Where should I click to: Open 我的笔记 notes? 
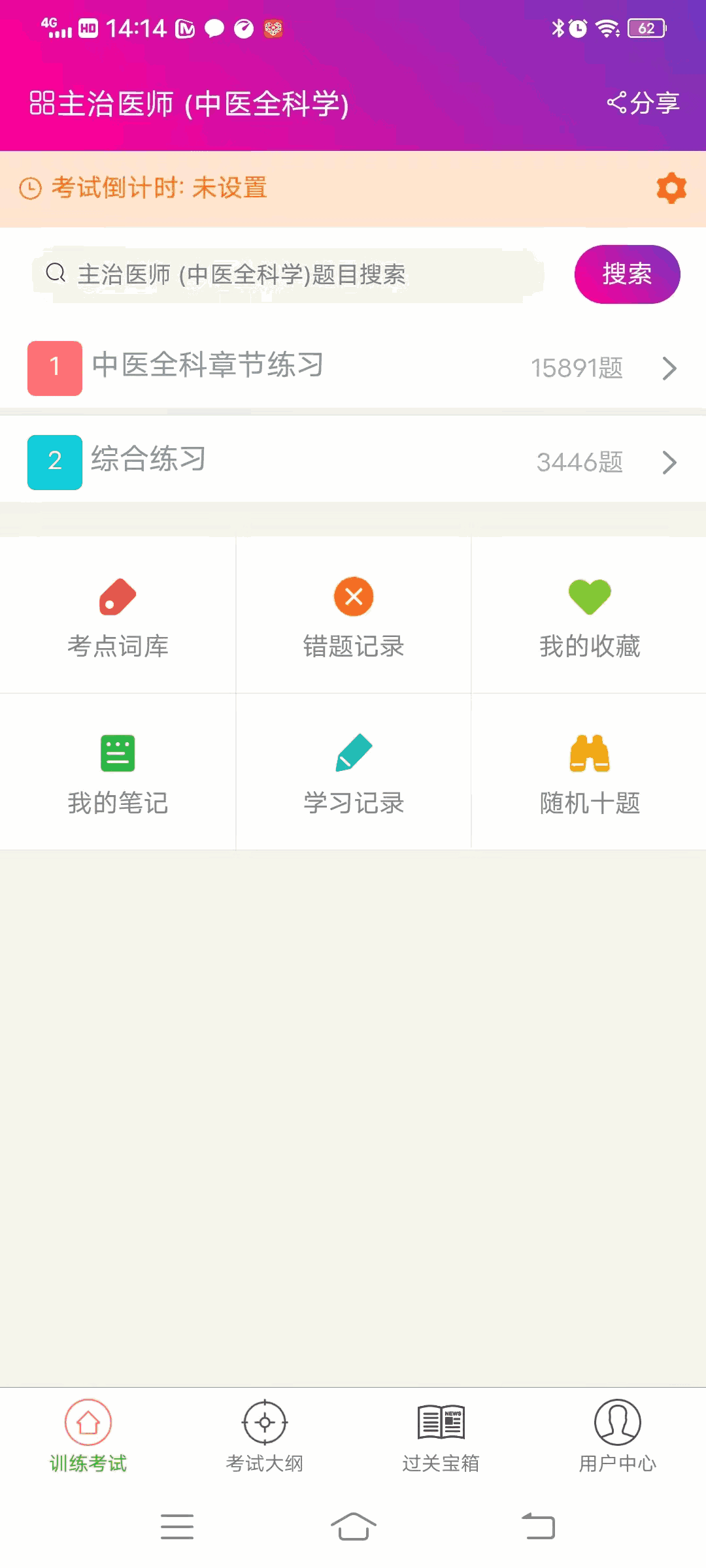(118, 772)
